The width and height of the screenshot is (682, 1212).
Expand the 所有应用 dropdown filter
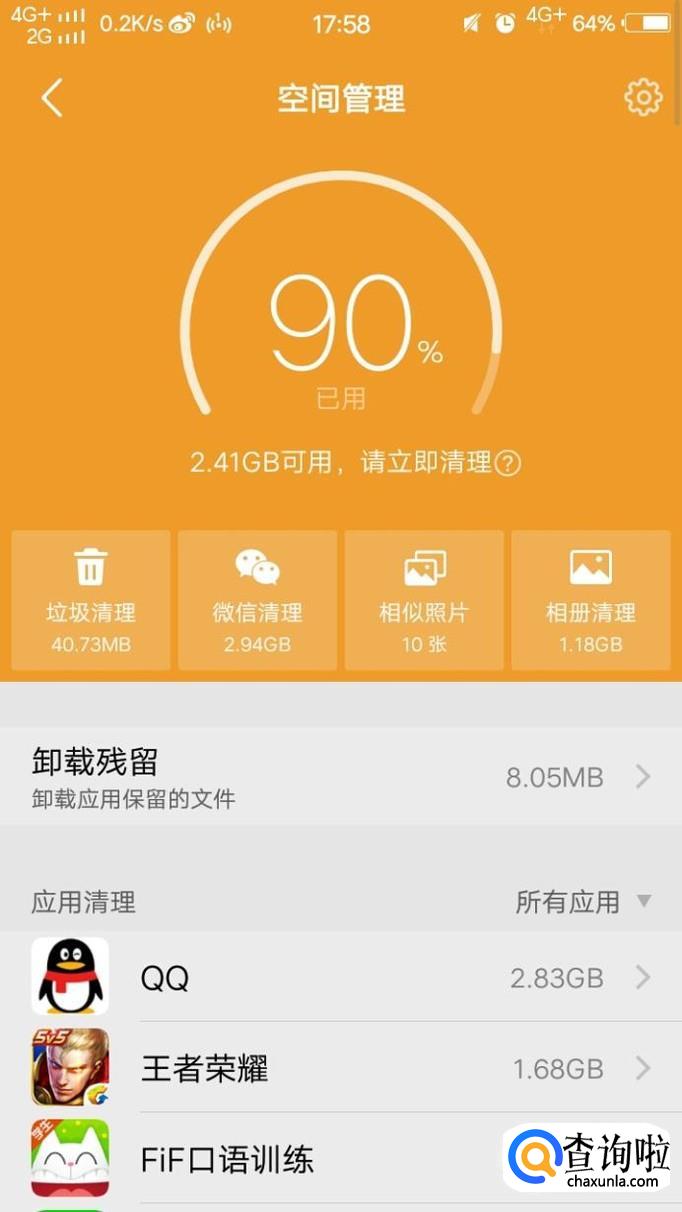[583, 902]
